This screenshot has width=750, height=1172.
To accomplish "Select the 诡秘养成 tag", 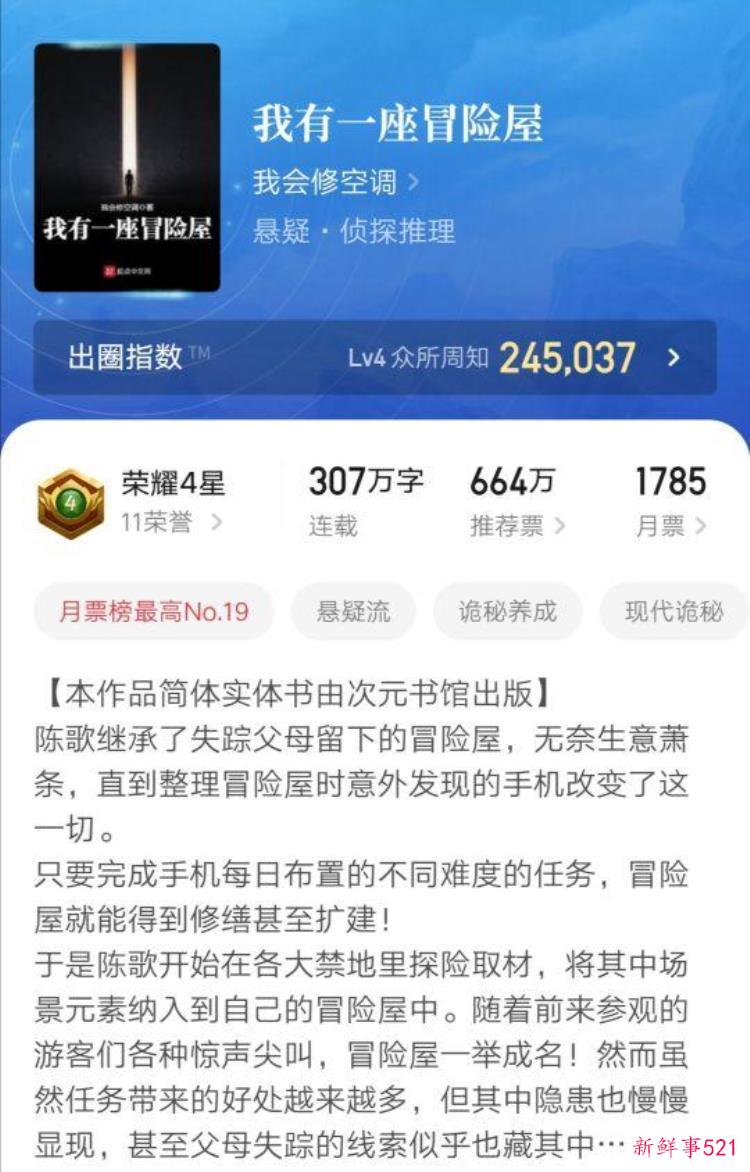I will 507,611.
